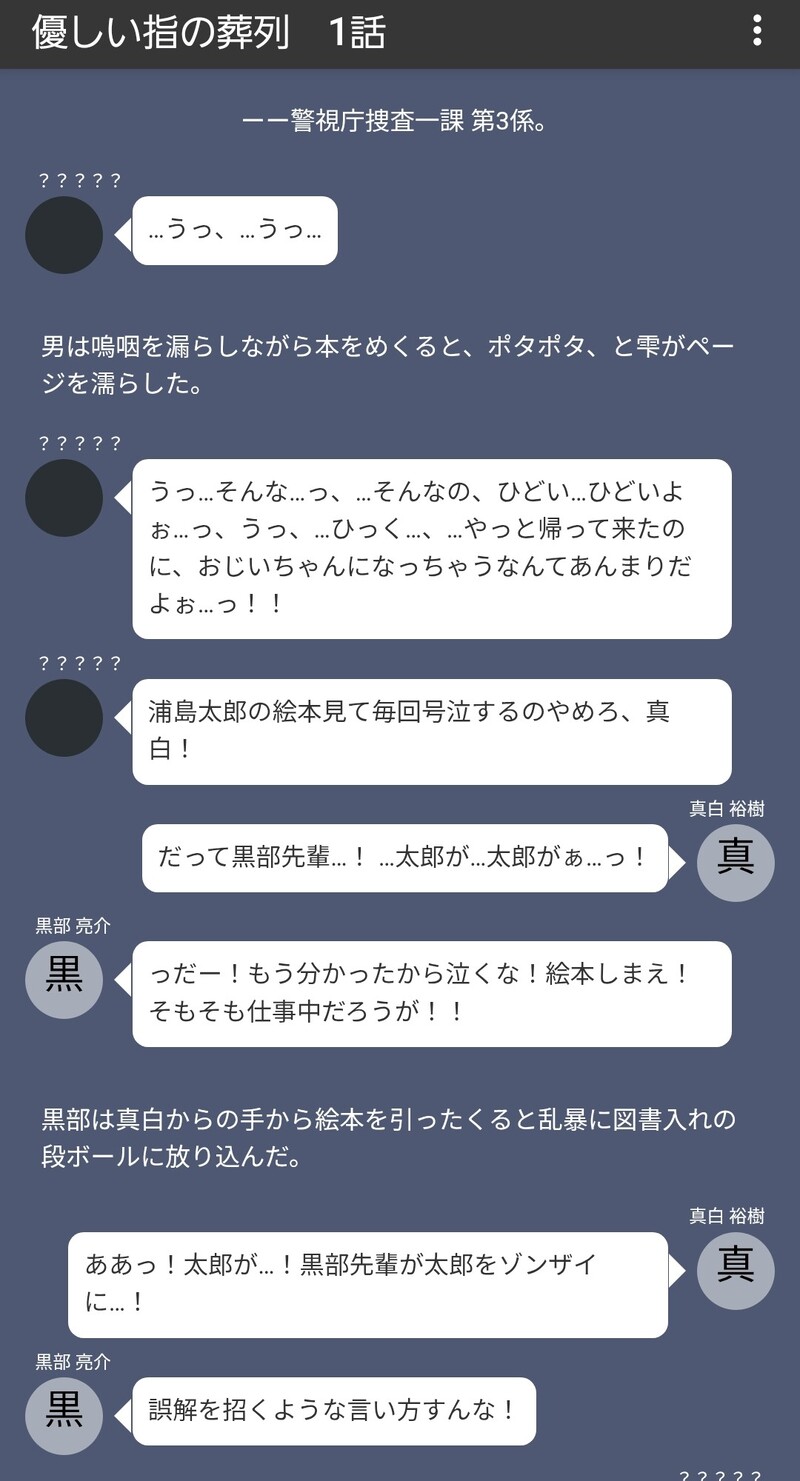
Task: Tap the story title 優しい指の葬列 1話
Action: point(210,32)
